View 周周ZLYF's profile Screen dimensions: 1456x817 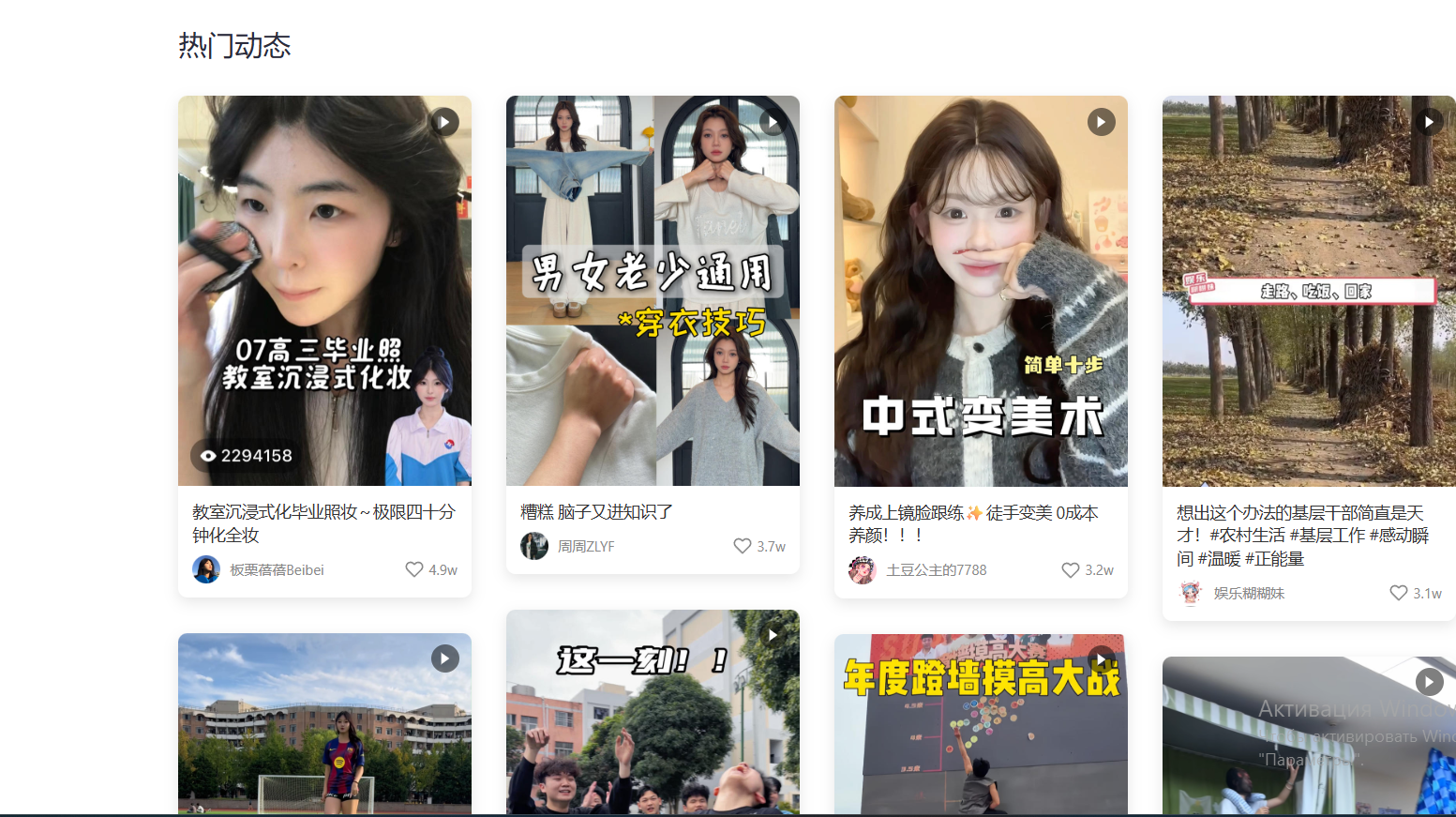[x=586, y=546]
